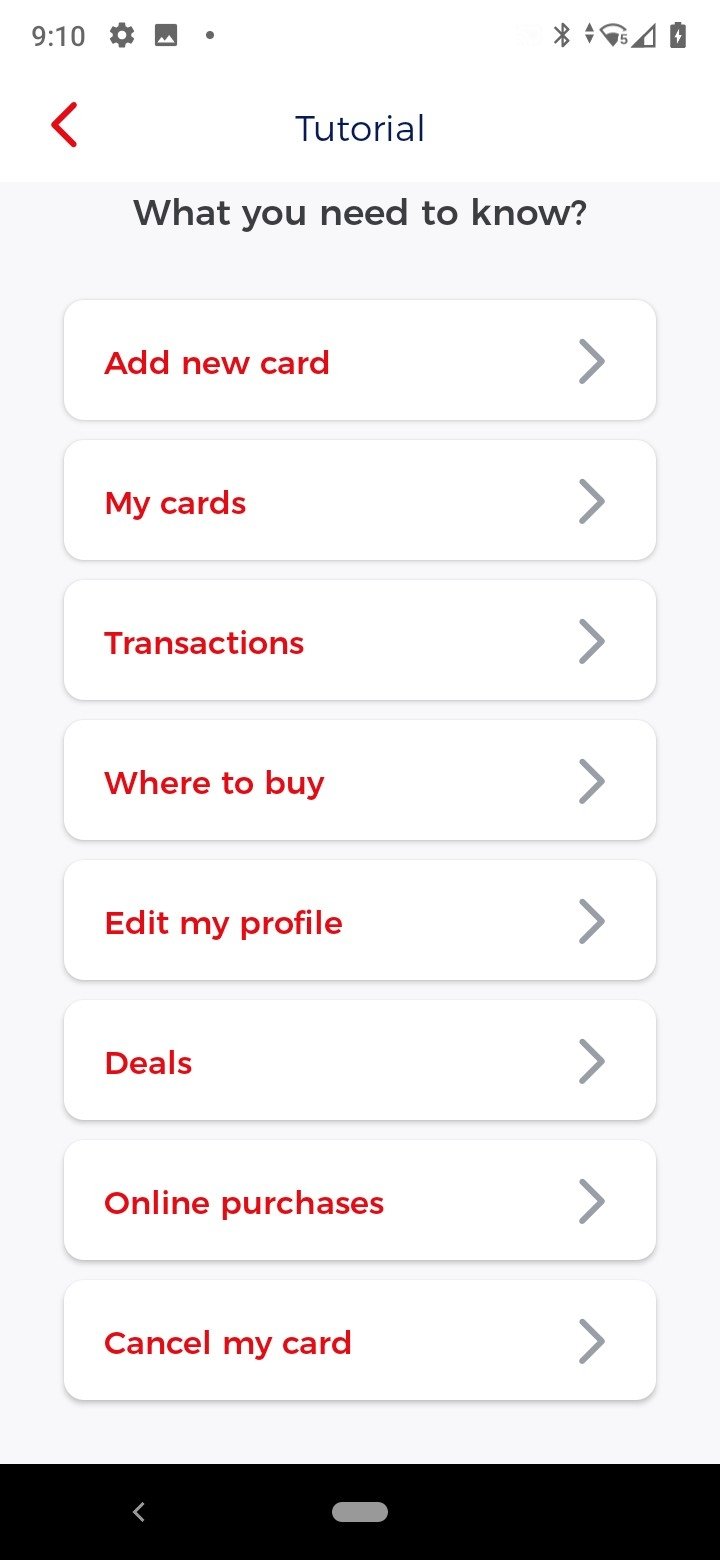This screenshot has width=720, height=1560.
Task: Tap the system home pill
Action: pos(360,1512)
